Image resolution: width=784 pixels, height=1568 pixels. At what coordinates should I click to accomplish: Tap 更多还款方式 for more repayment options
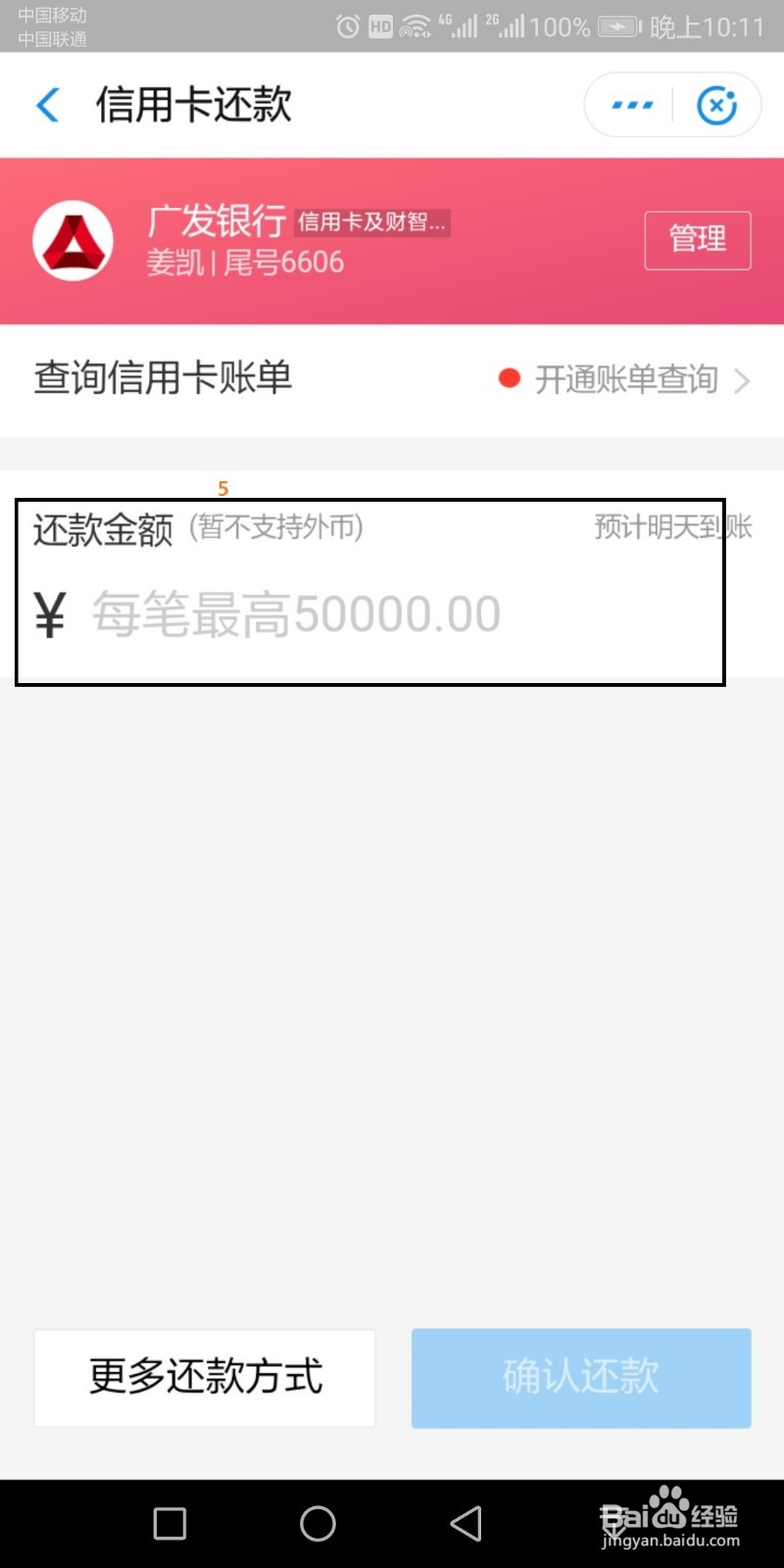pos(204,1378)
